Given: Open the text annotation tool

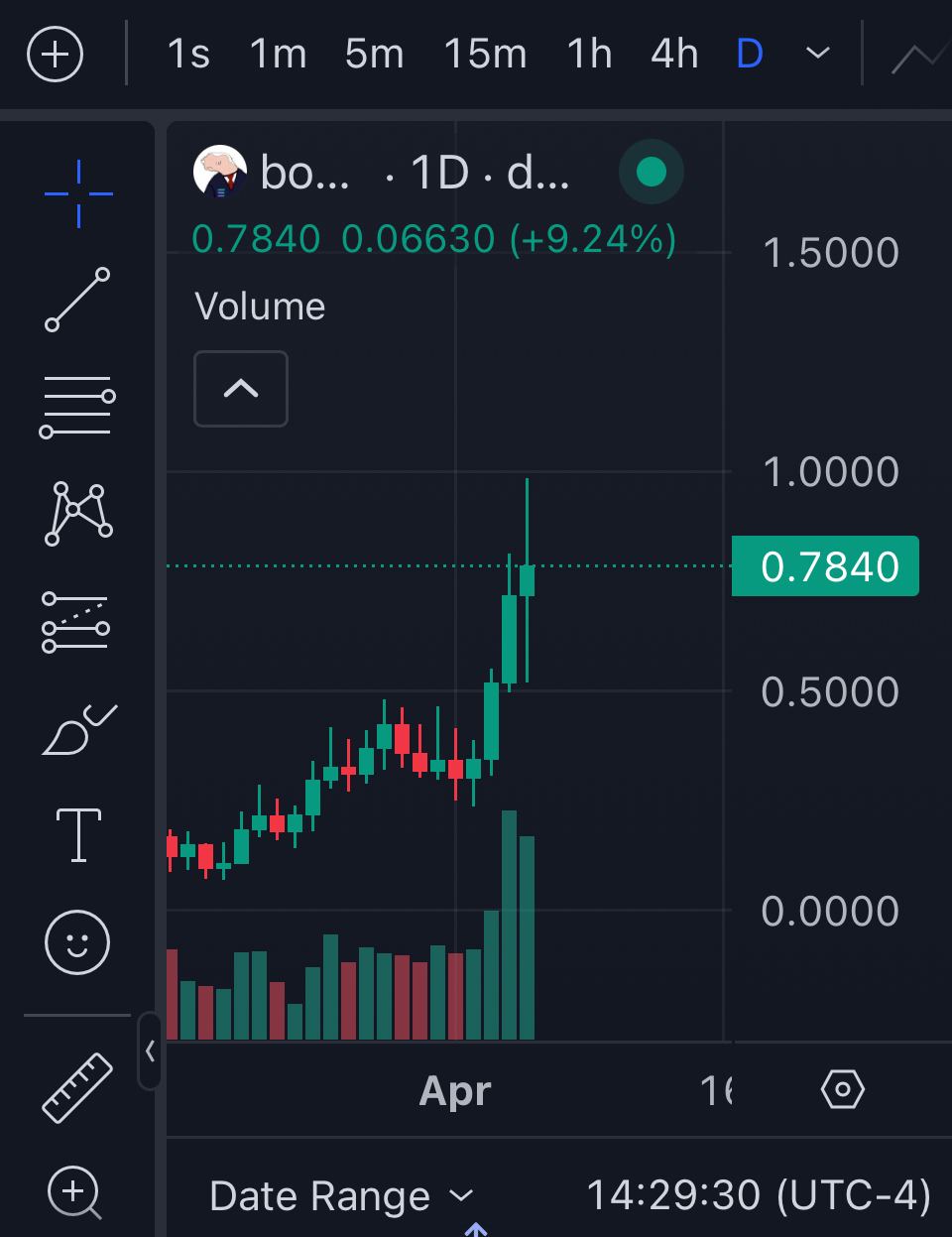Looking at the screenshot, I should [x=78, y=834].
